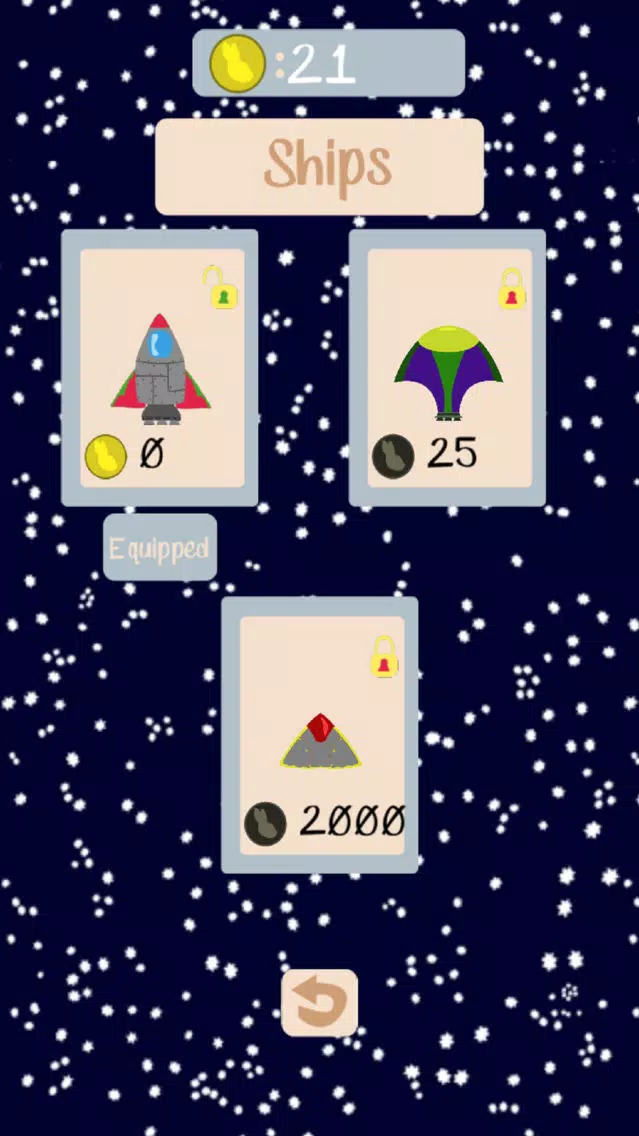This screenshot has height=1136, width=639.
Task: Tap the Equipped button under the rocket
Action: [160, 548]
